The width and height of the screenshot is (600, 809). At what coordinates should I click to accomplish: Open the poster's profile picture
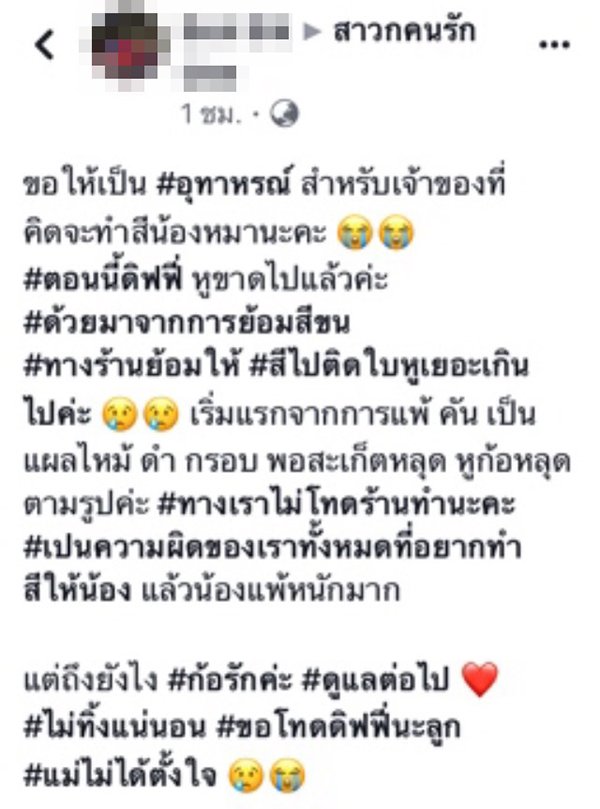click(125, 48)
